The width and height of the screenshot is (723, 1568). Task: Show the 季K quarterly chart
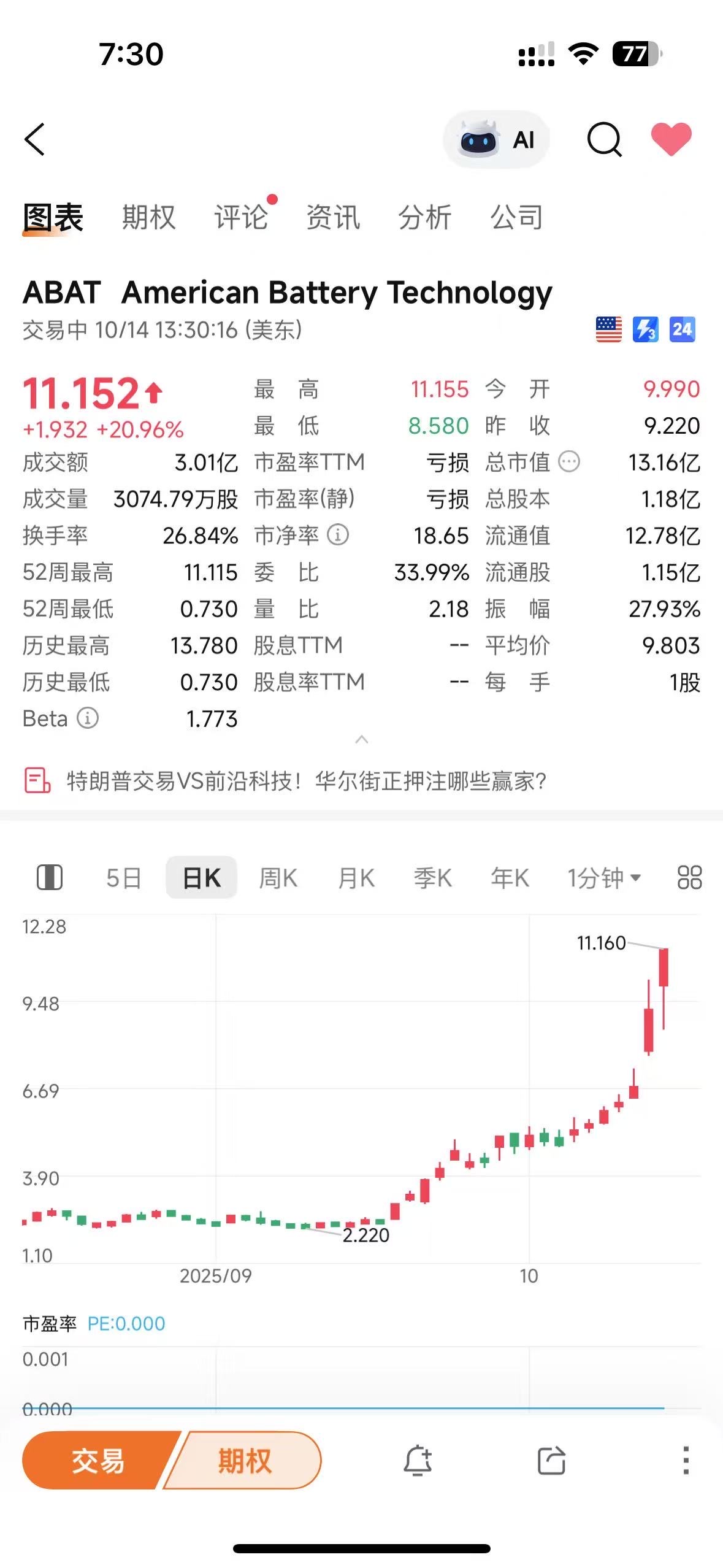(433, 878)
